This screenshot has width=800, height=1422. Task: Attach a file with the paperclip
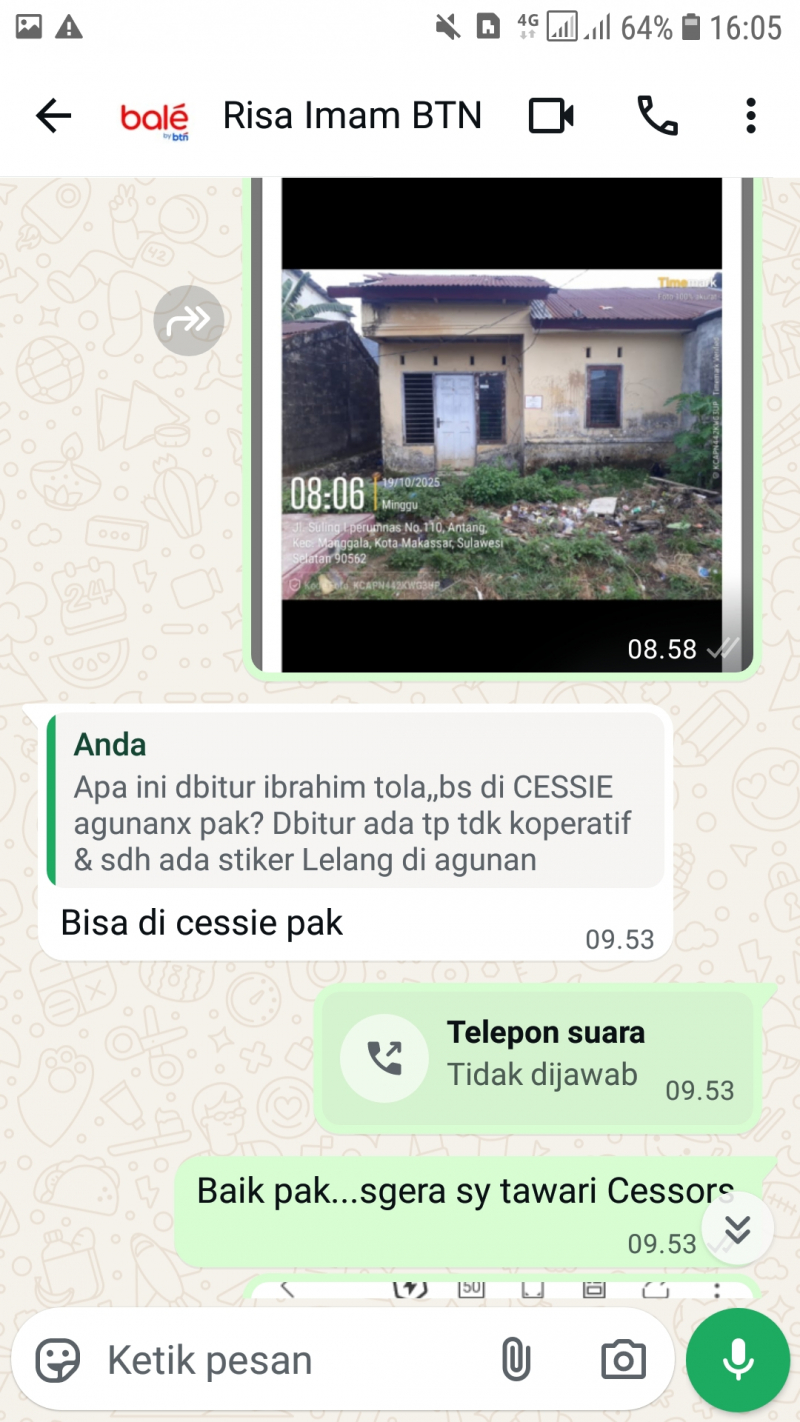(515, 1360)
